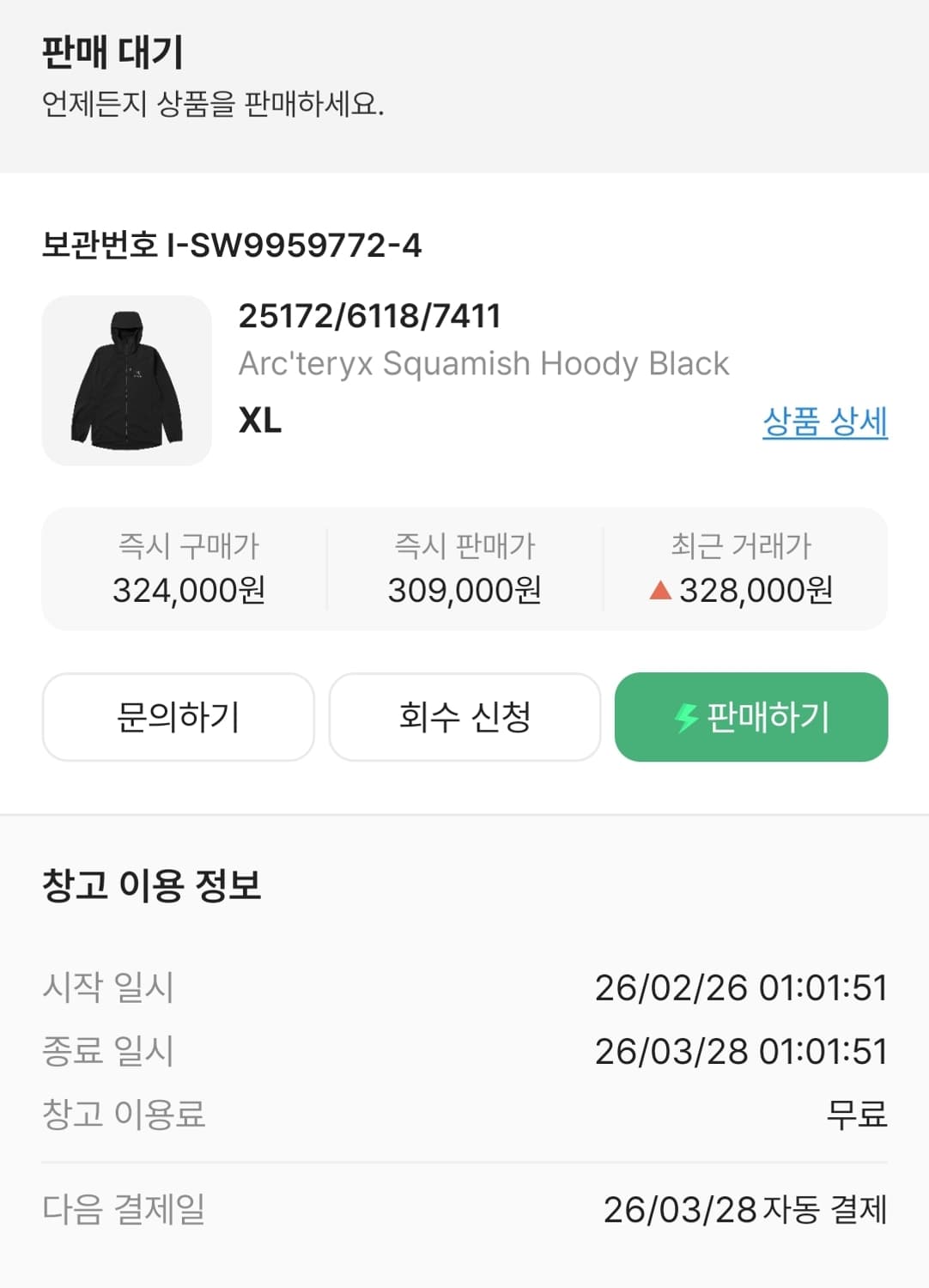
Task: Select the XL size label
Action: [x=258, y=421]
